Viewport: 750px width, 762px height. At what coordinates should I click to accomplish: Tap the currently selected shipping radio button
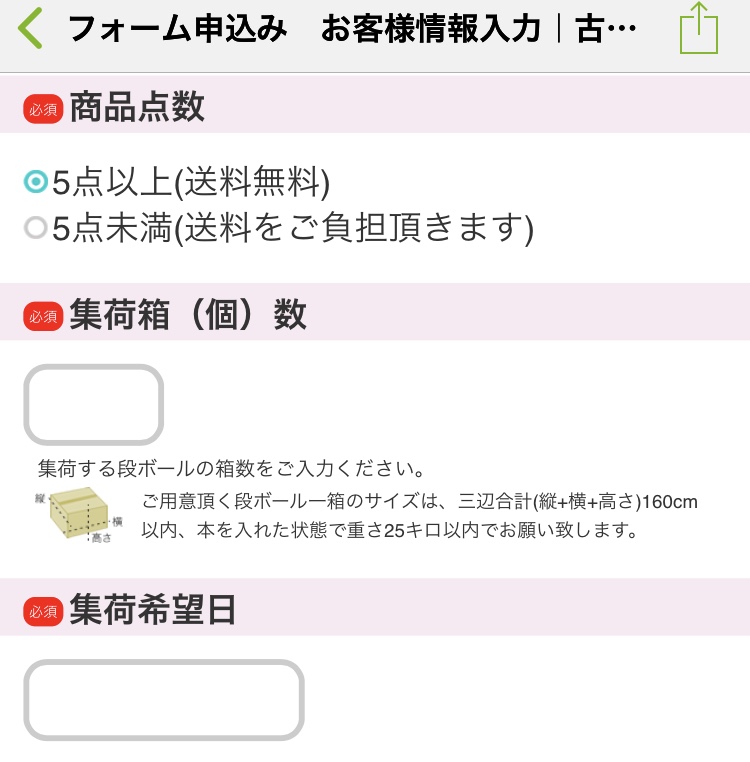click(x=38, y=182)
